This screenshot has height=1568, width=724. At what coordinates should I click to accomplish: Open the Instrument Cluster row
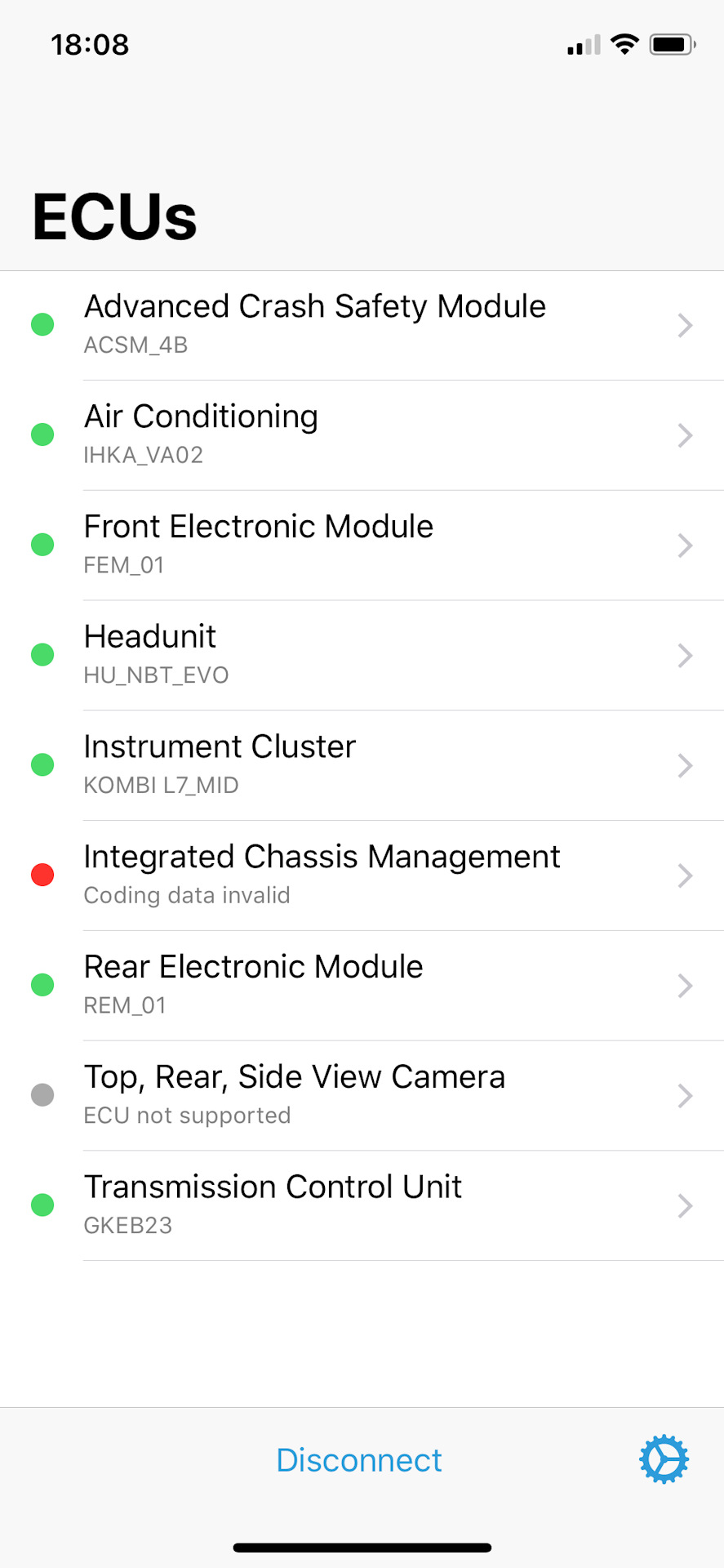[362, 765]
